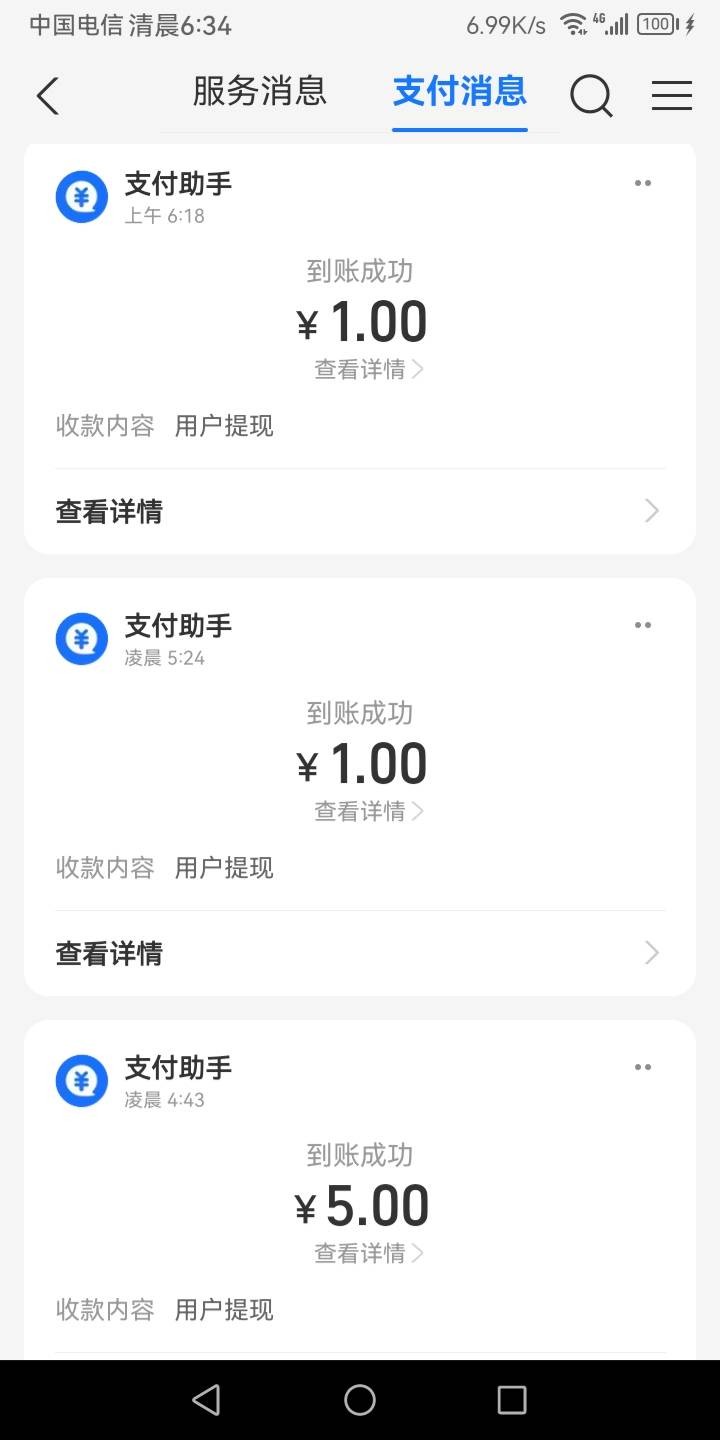The width and height of the screenshot is (720, 1440).
Task: Tap 查看详情 link under ¥1.00 at 上午 6:18
Action: point(369,370)
